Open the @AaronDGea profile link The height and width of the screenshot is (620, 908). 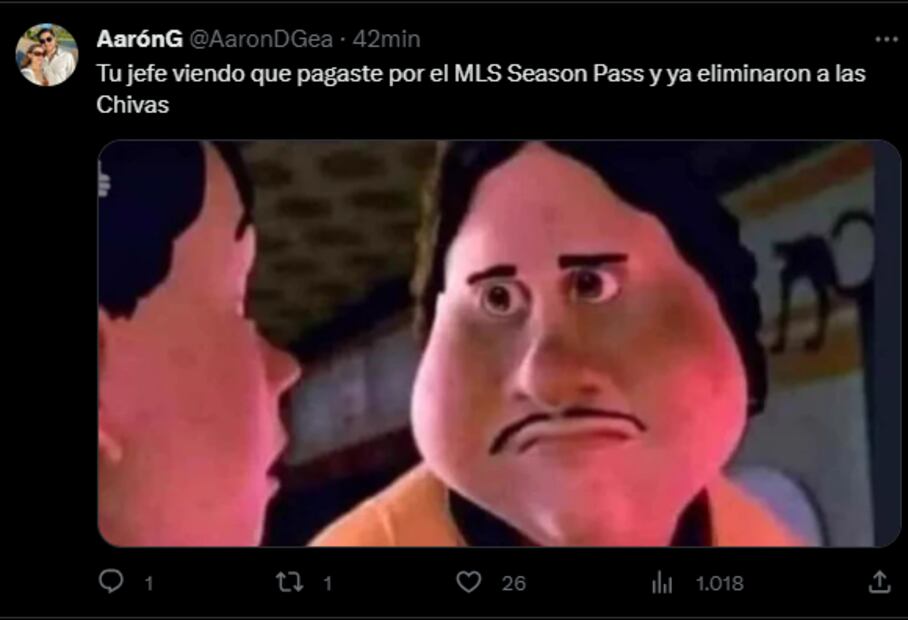pos(260,39)
